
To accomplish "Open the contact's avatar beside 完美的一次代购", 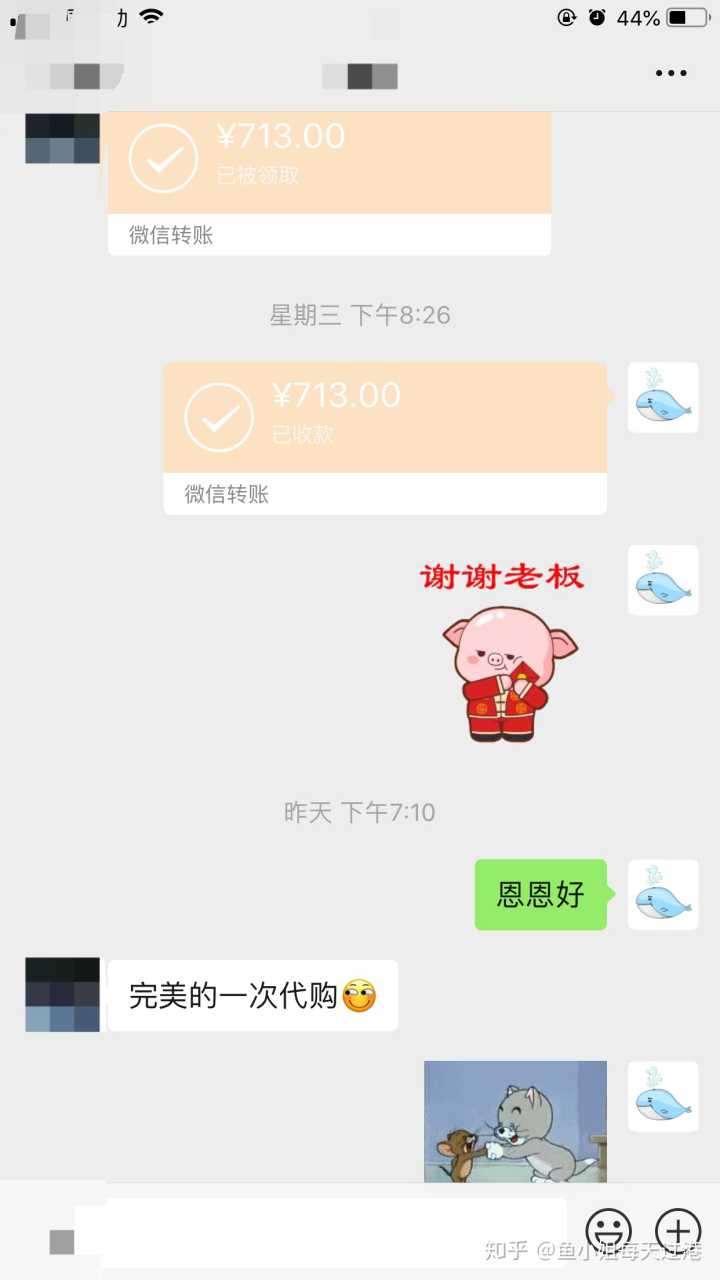I will pos(62,994).
